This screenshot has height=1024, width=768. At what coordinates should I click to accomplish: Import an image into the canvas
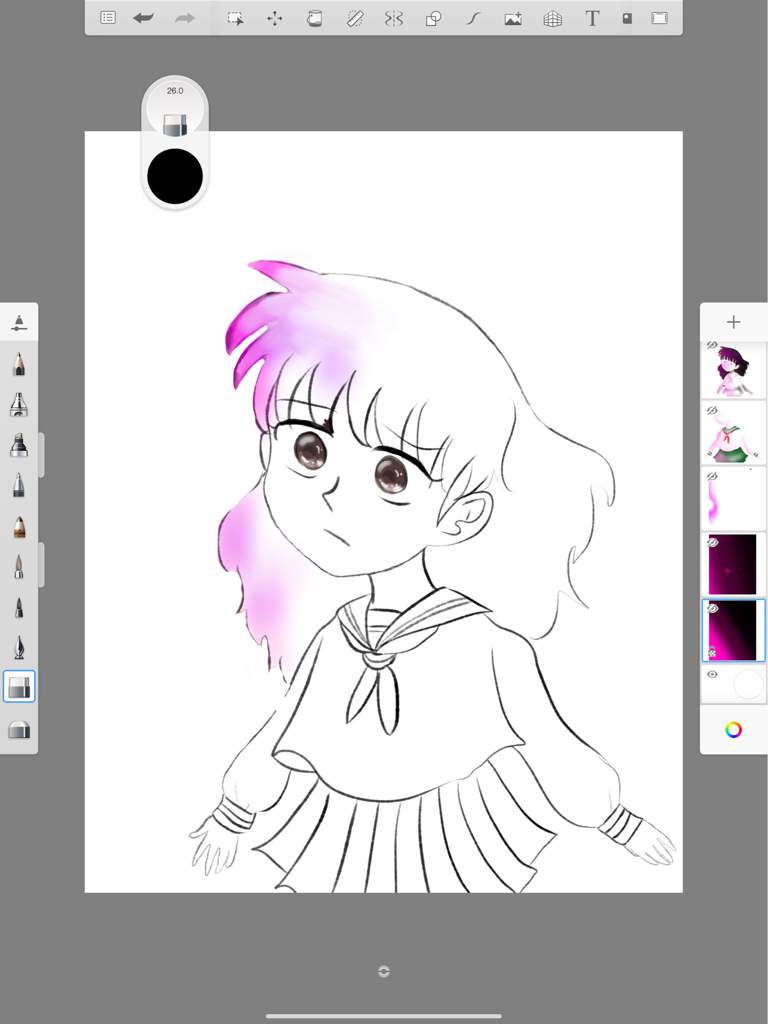(513, 18)
